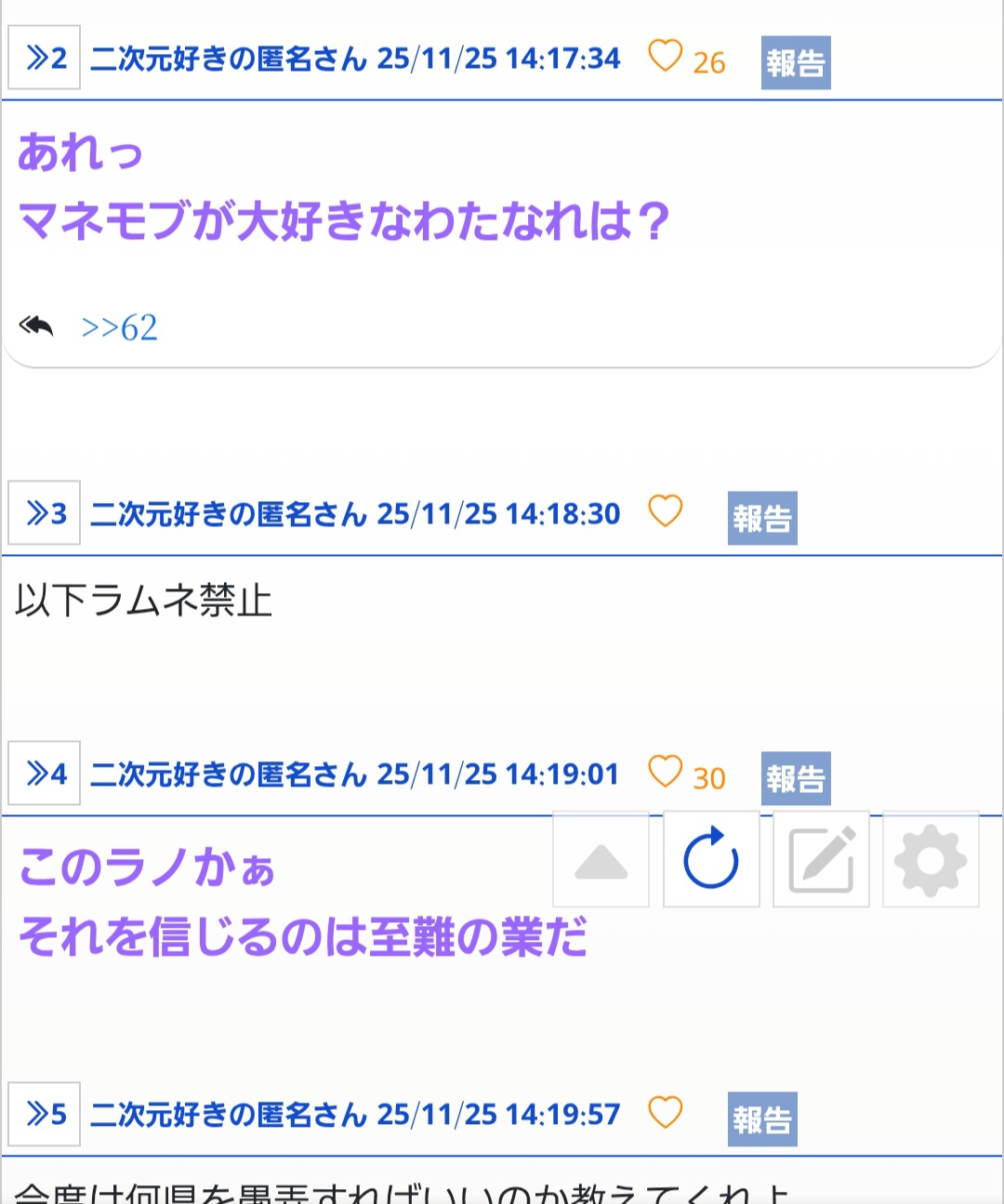Like post number 2 with the heart
This screenshot has width=1004, height=1204.
665,56
